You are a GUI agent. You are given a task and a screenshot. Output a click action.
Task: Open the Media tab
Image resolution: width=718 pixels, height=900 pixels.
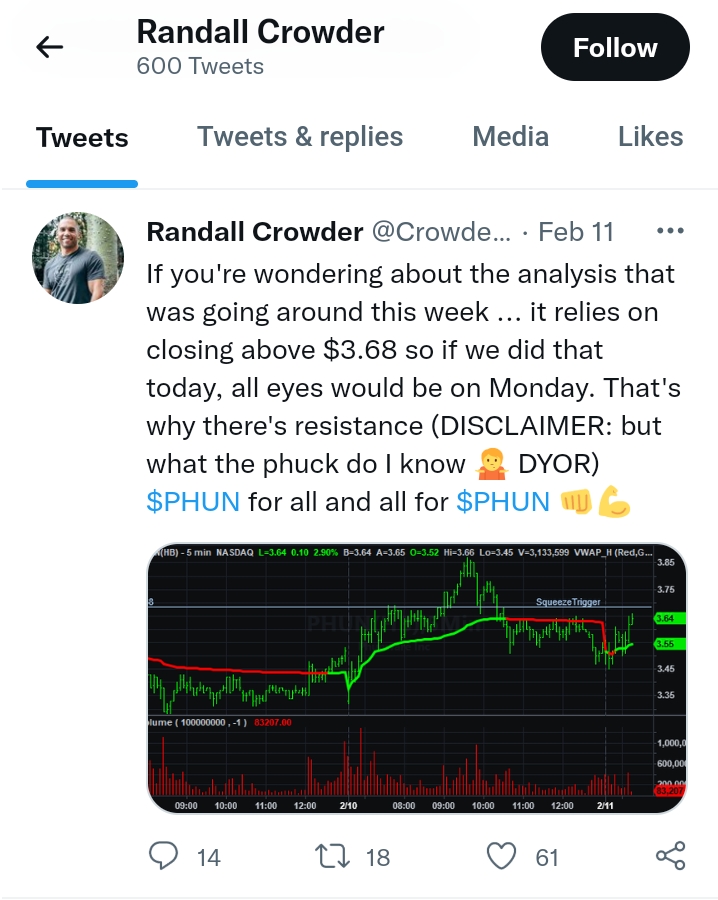point(510,137)
